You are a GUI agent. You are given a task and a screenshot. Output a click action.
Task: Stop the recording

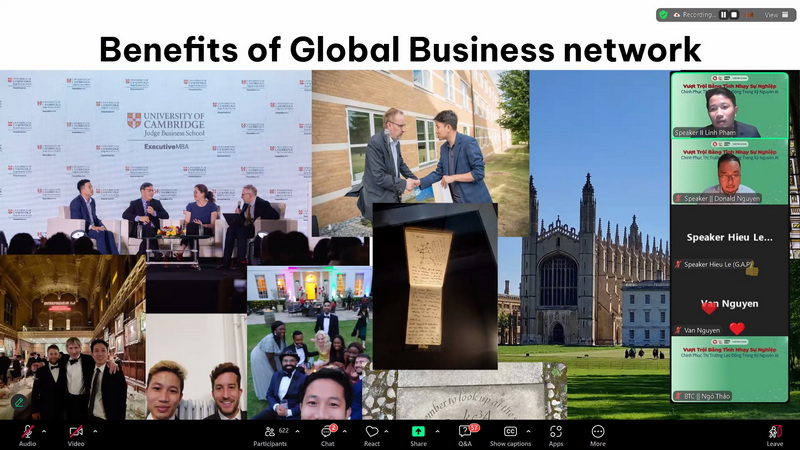[x=735, y=15]
